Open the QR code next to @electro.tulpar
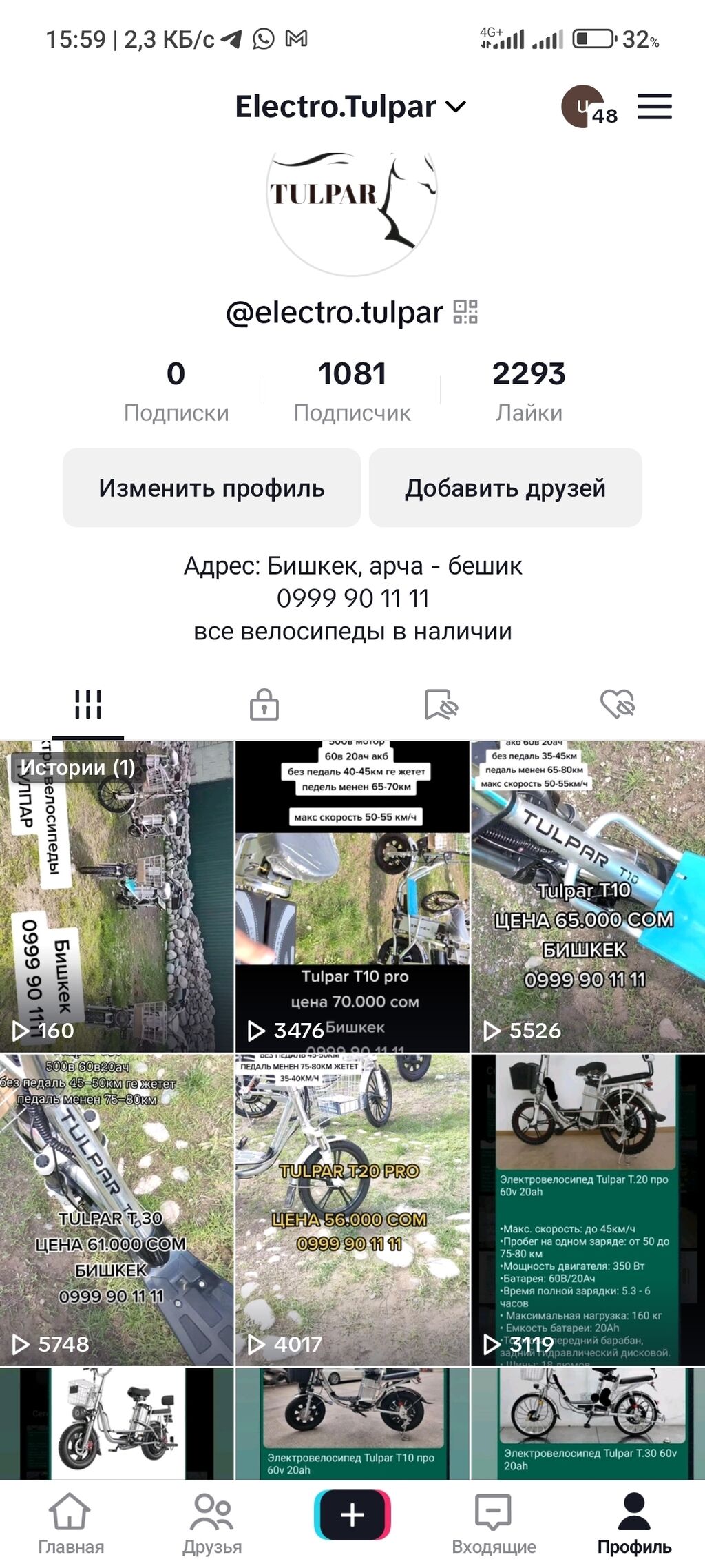This screenshot has width=705, height=1568. [x=465, y=312]
